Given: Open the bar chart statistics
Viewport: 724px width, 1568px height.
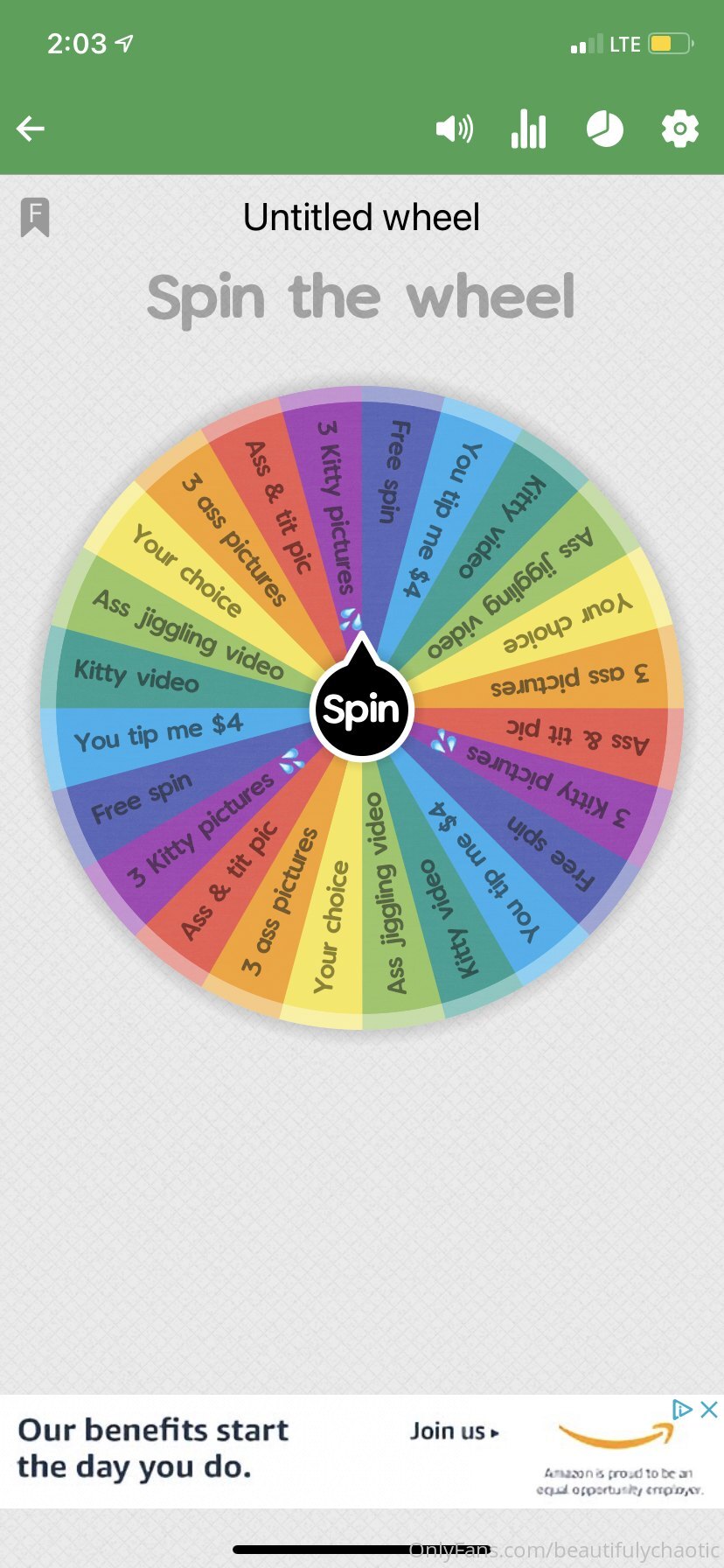Looking at the screenshot, I should click(528, 130).
